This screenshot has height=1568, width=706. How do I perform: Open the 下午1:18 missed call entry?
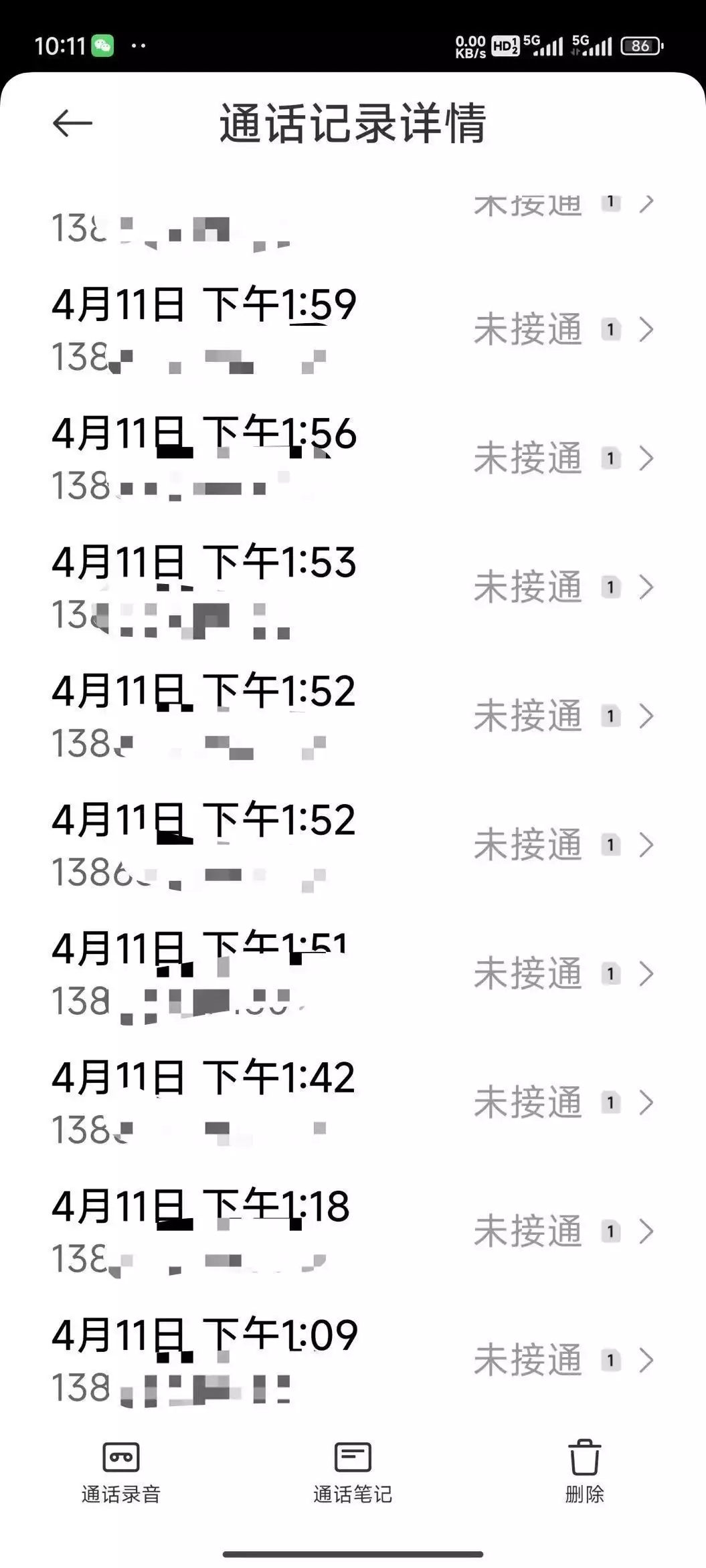pos(353,1232)
